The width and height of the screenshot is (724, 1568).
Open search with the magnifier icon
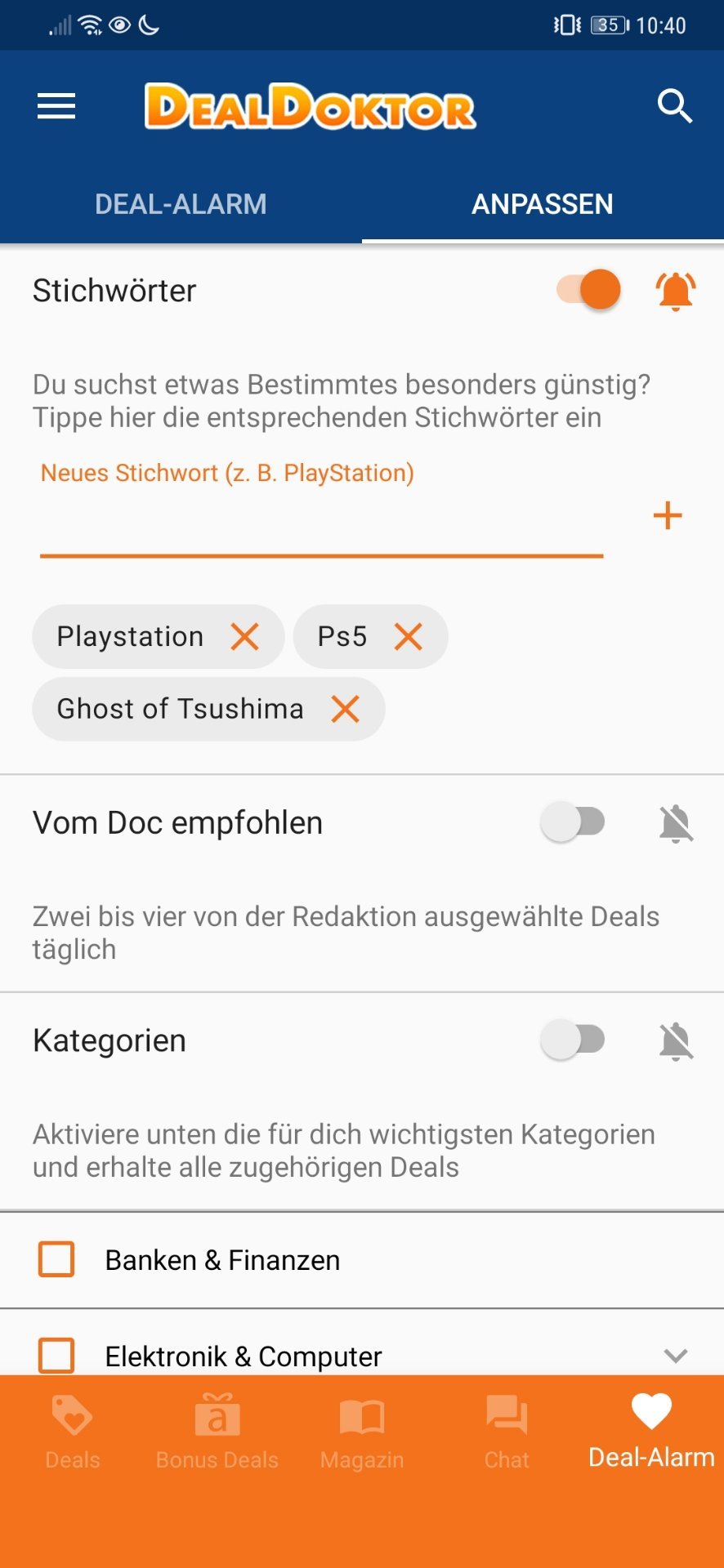click(675, 106)
